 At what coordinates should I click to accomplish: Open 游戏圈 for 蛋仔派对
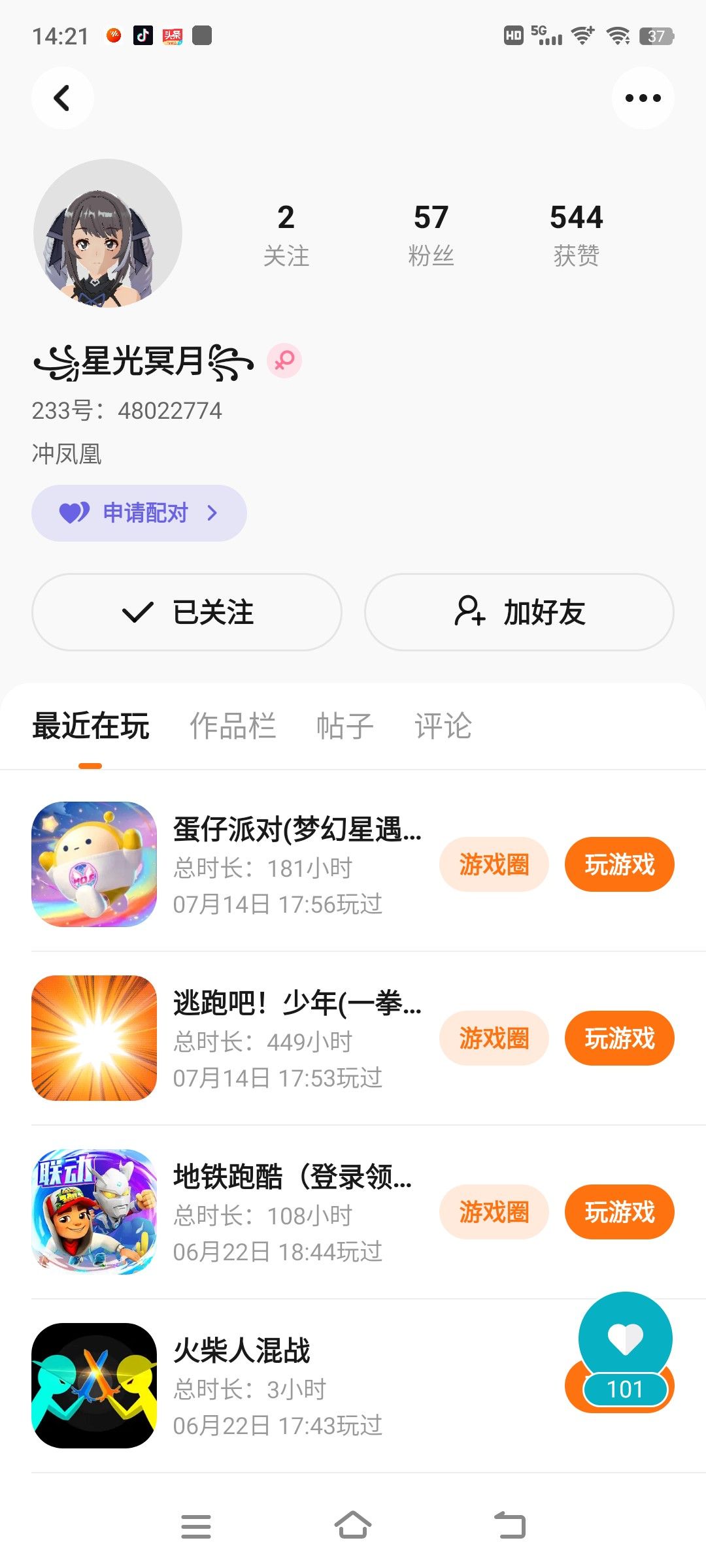[x=494, y=864]
